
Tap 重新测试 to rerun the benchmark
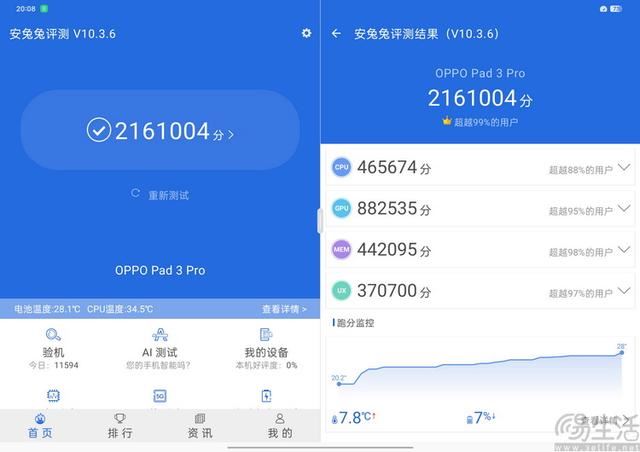tap(160, 194)
